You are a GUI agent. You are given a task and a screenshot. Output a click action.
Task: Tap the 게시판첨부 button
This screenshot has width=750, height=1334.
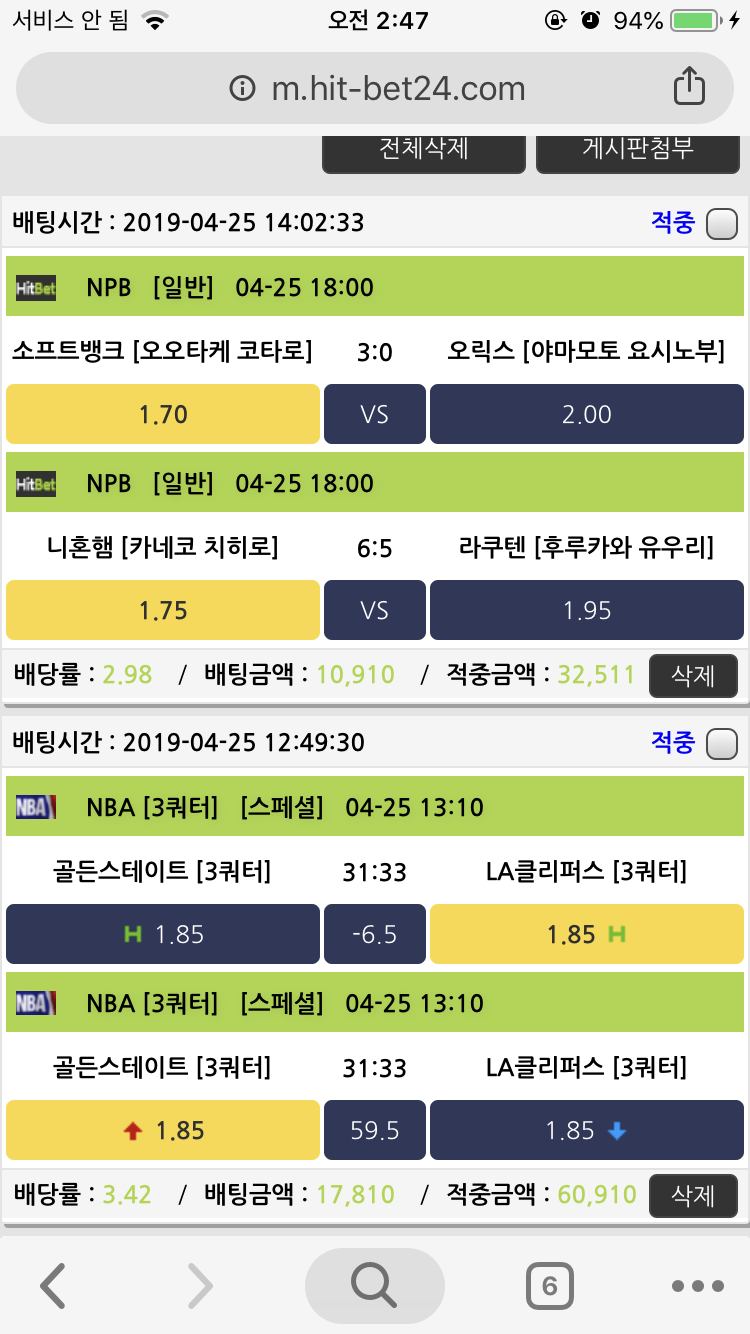tap(638, 150)
